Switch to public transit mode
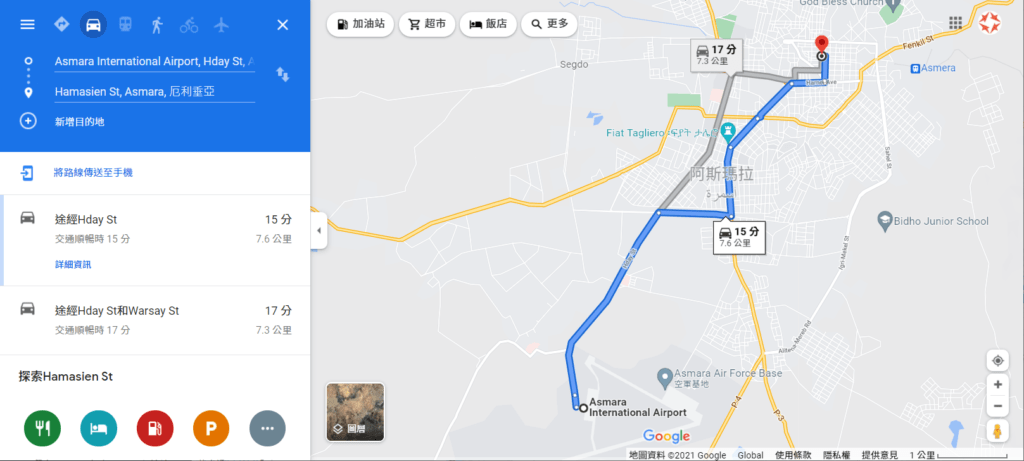Screen dimensions: 1024x461 point(125,24)
